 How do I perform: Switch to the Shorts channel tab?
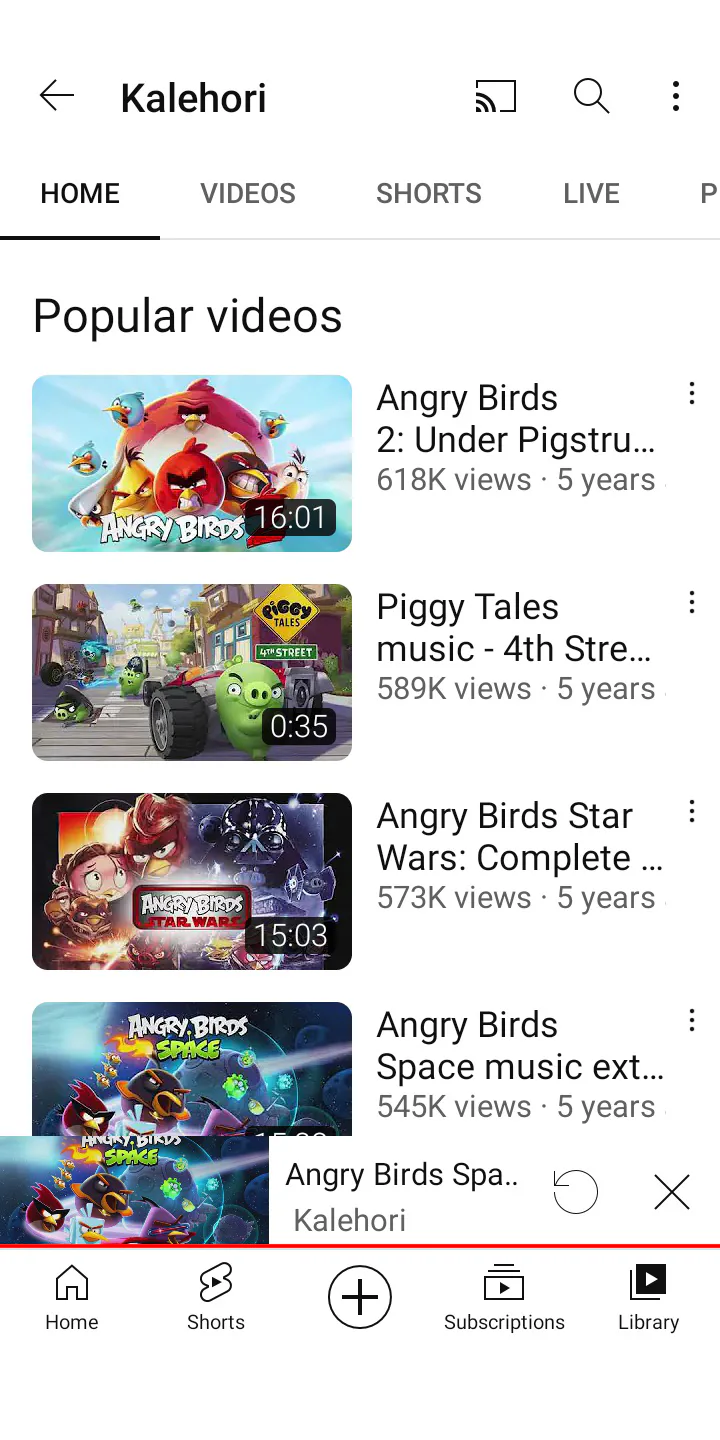429,193
